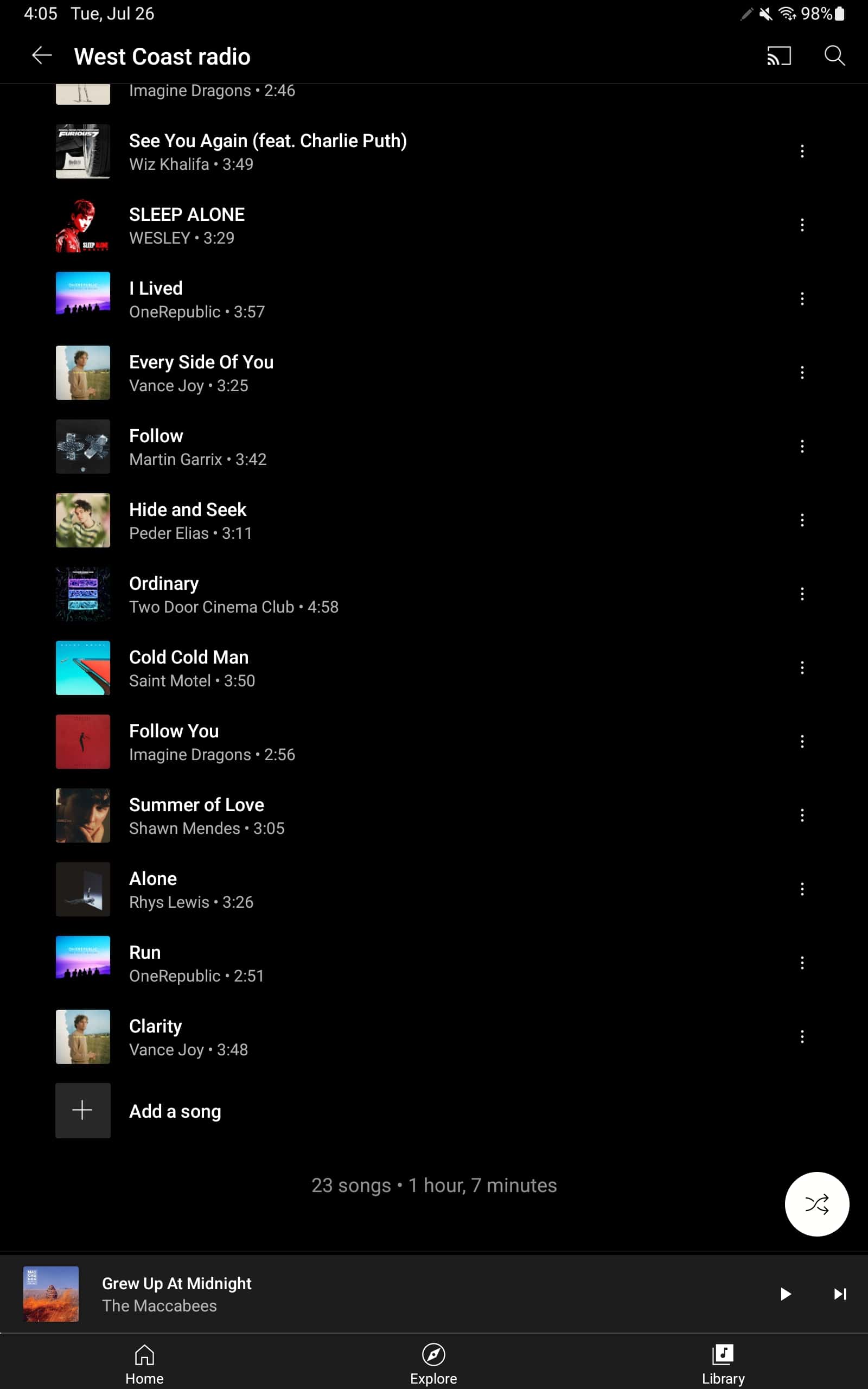Open options menu for Run
The image size is (868, 1389).
802,963
